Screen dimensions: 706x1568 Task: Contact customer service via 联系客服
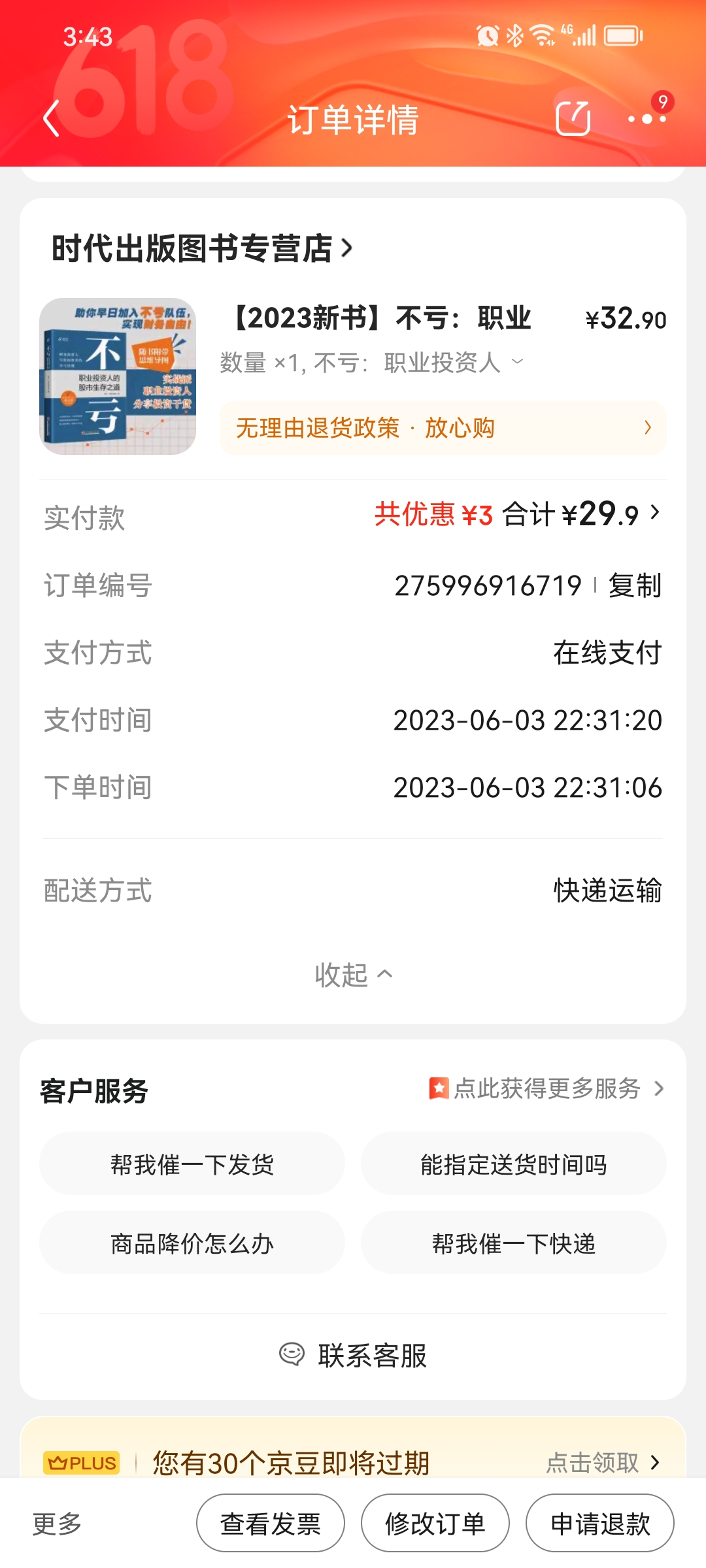tap(353, 1356)
